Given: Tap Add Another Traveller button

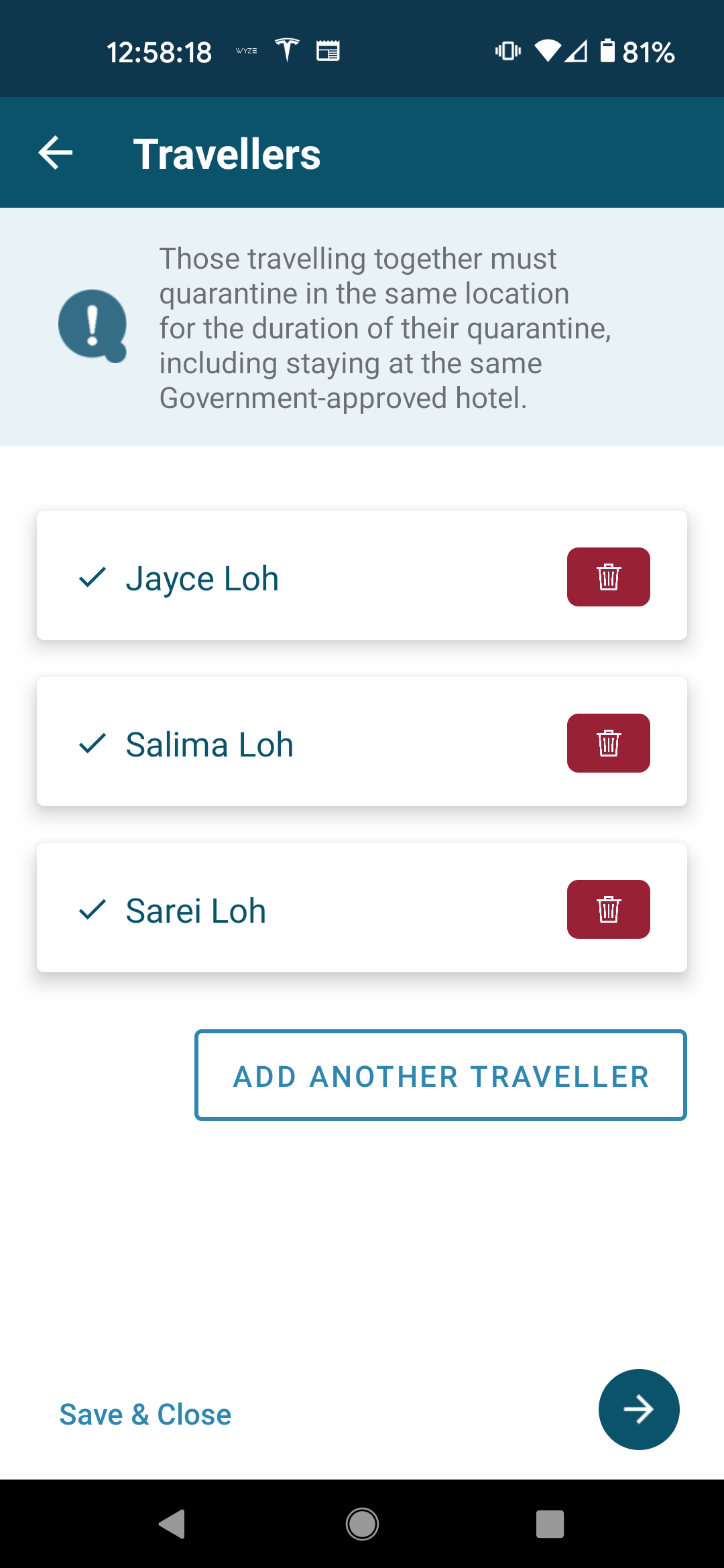Looking at the screenshot, I should 440,1075.
